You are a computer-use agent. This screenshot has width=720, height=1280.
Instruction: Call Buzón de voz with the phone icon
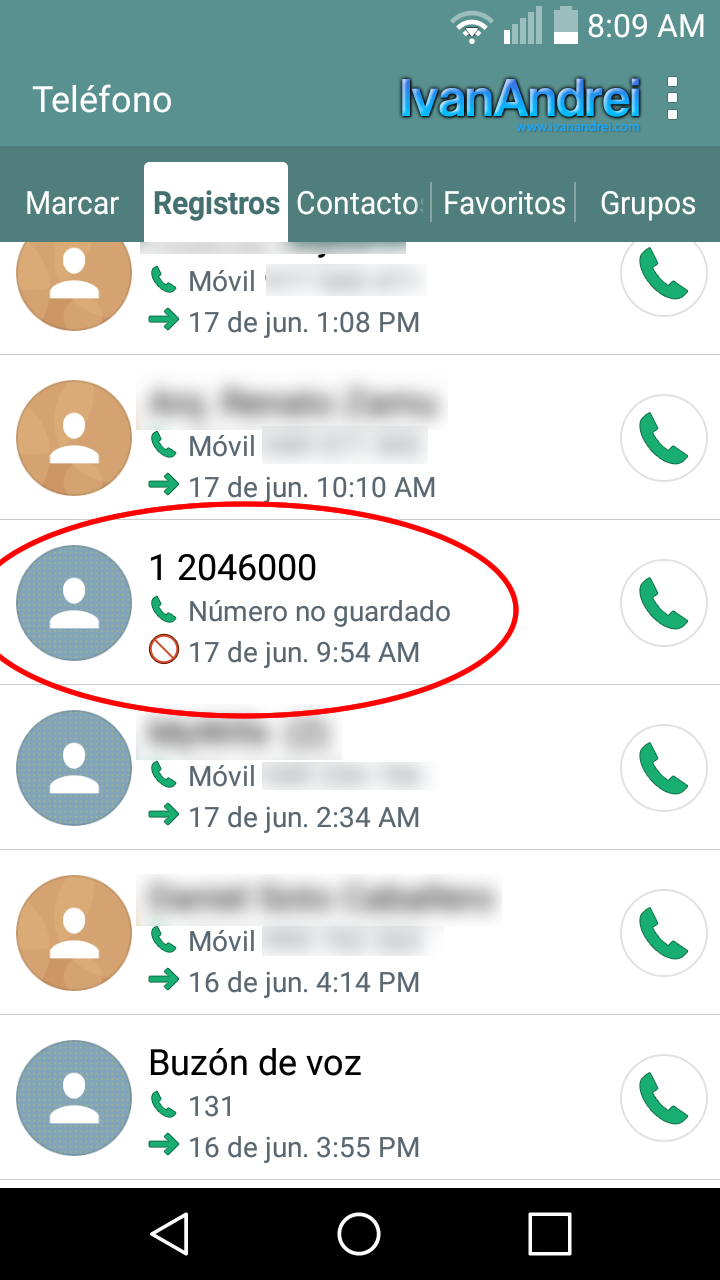coord(664,1098)
